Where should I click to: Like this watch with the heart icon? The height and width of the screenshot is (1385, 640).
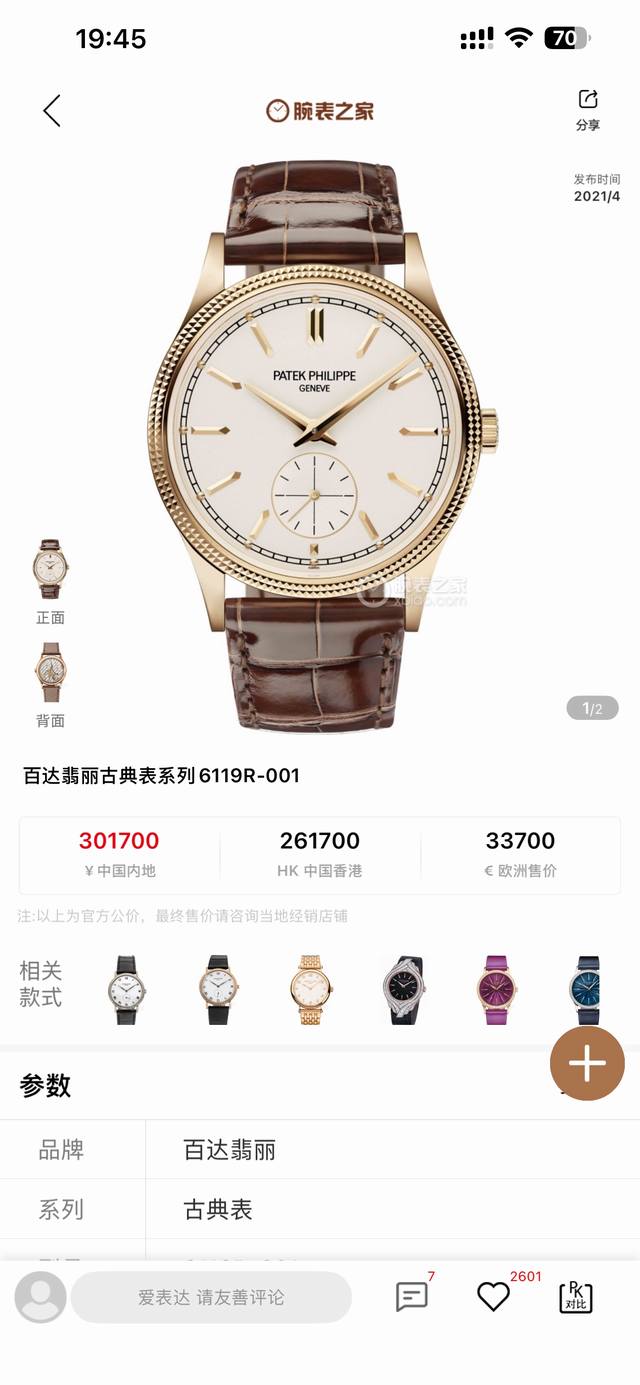pos(493,1297)
